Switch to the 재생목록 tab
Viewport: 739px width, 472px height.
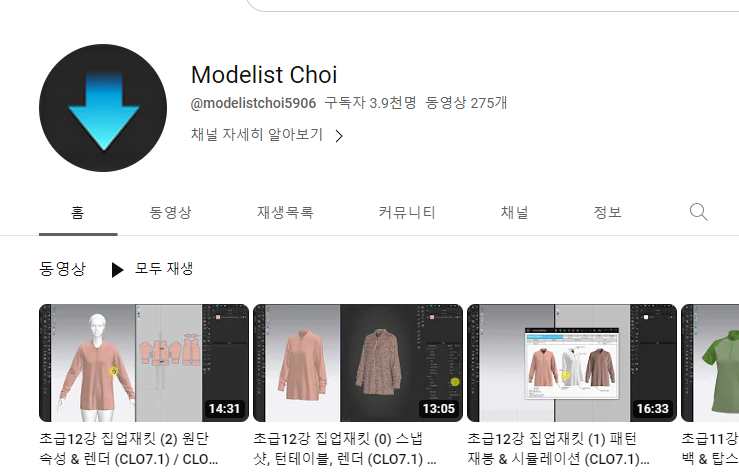[285, 212]
